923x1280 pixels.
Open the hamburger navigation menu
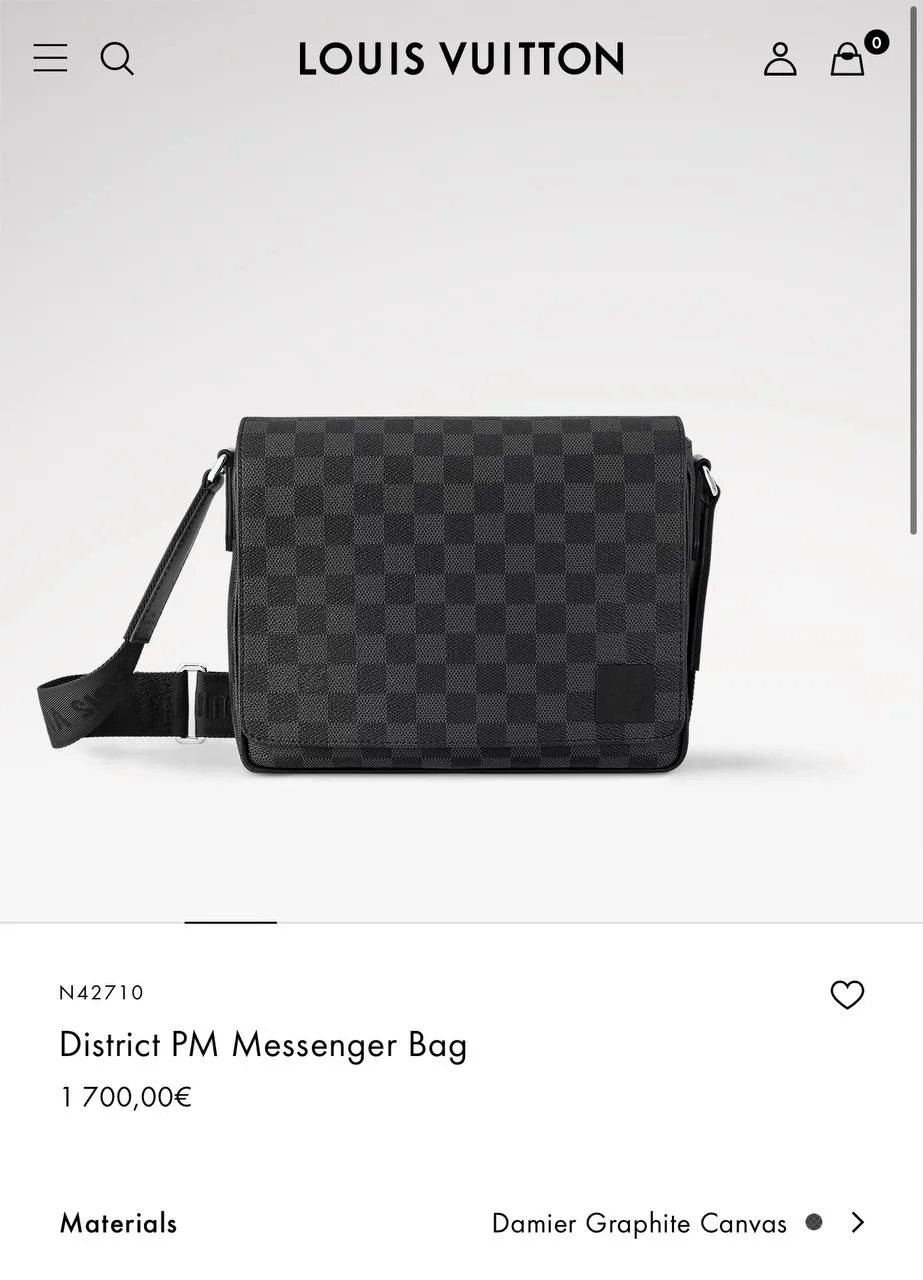[50, 58]
